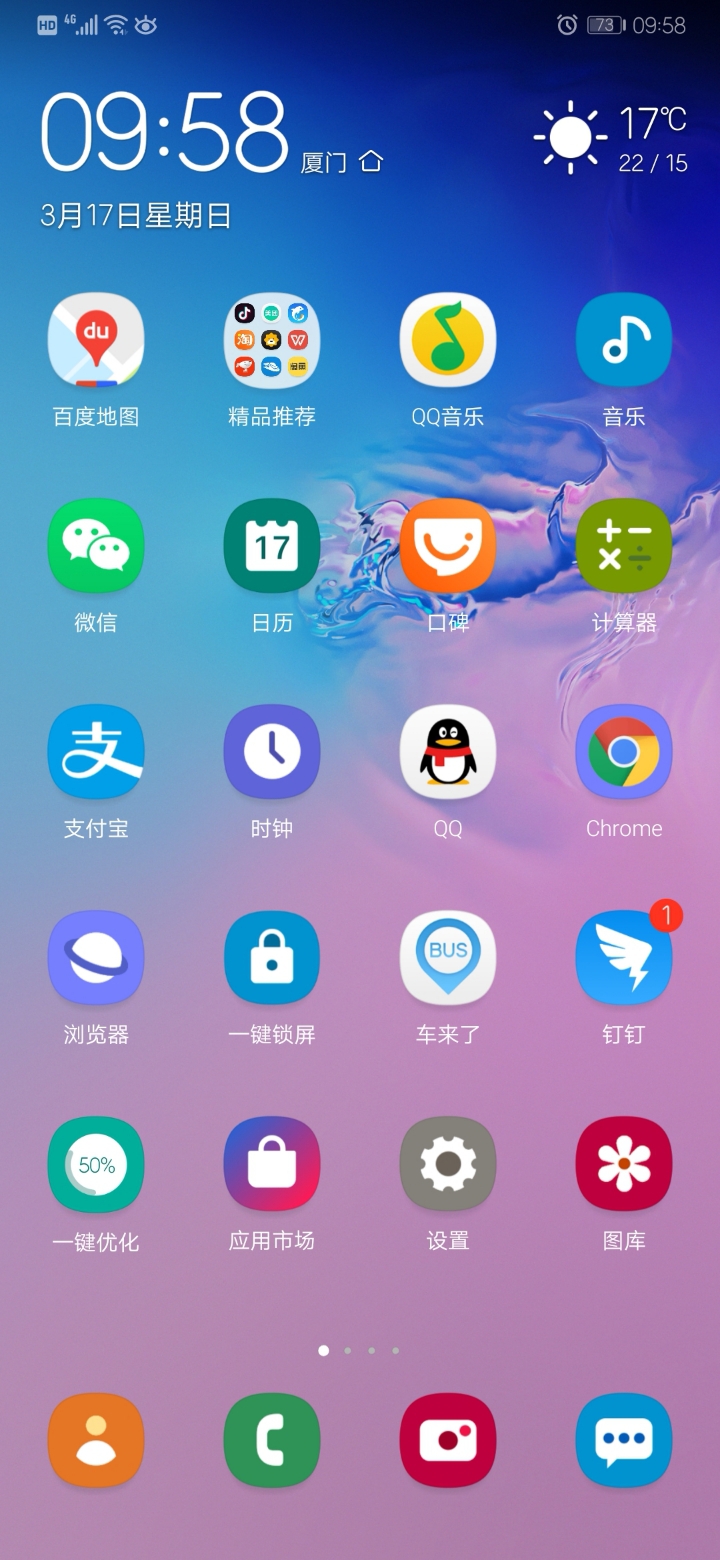Open the QQ penguin app
The height and width of the screenshot is (1560, 720).
pyautogui.click(x=448, y=752)
